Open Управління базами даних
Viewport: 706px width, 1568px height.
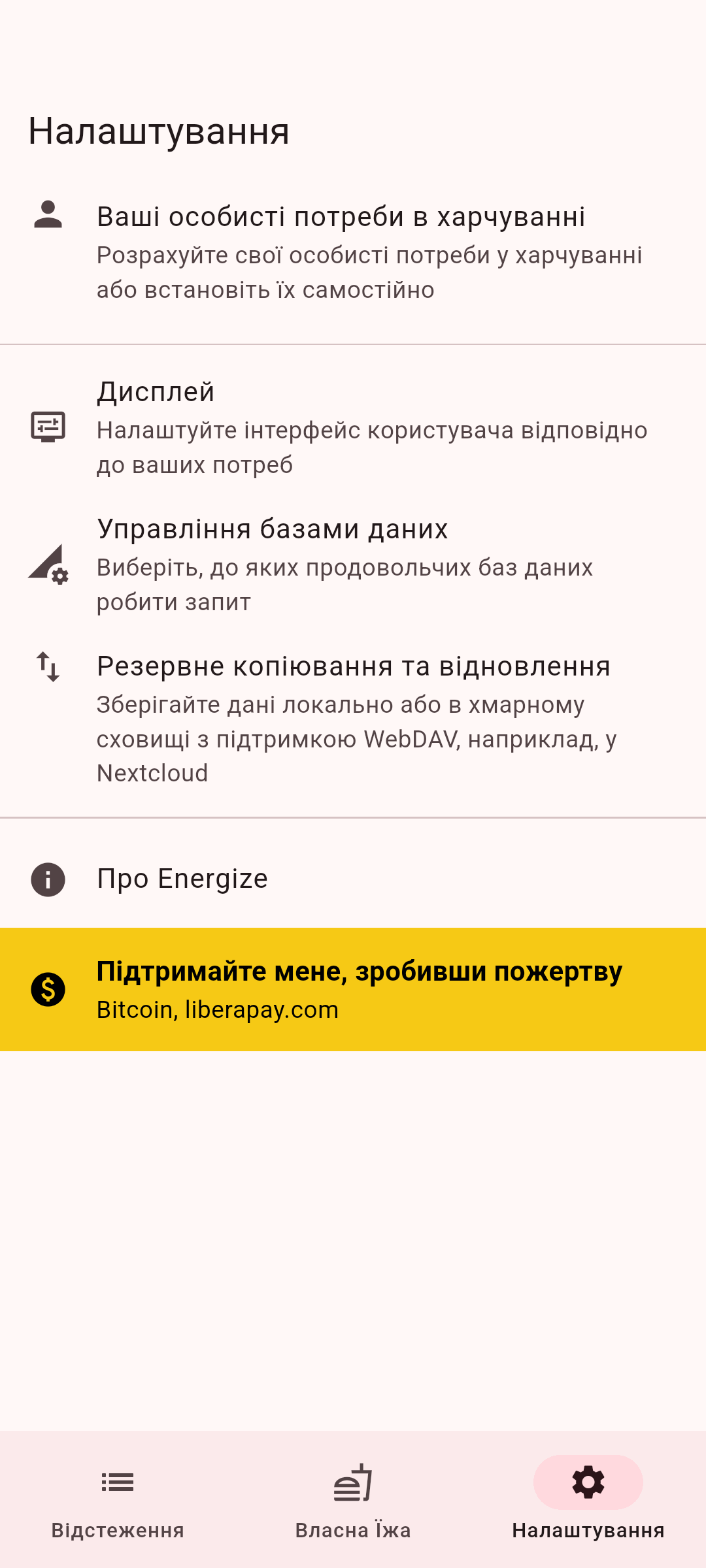[353, 564]
